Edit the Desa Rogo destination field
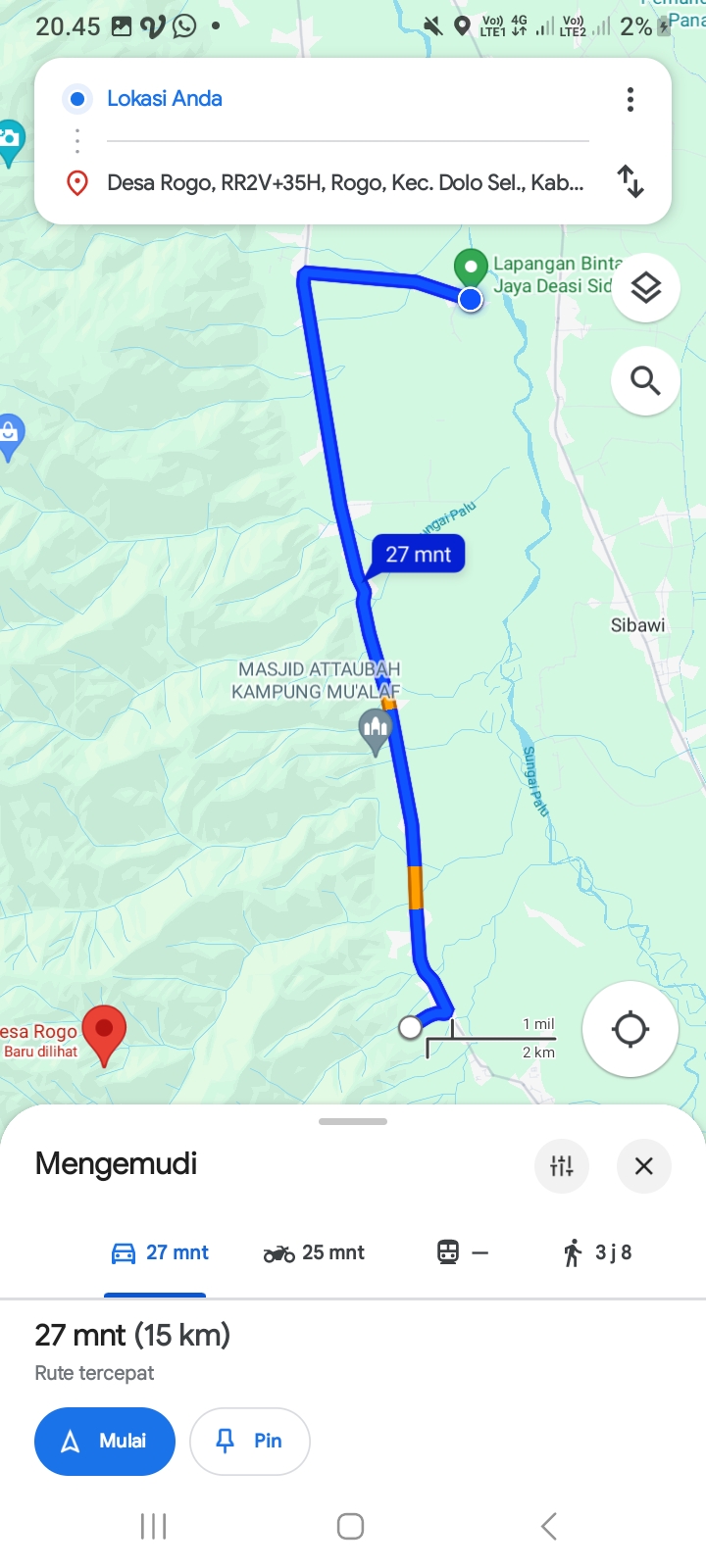The height and width of the screenshot is (1568, 706). point(346,182)
